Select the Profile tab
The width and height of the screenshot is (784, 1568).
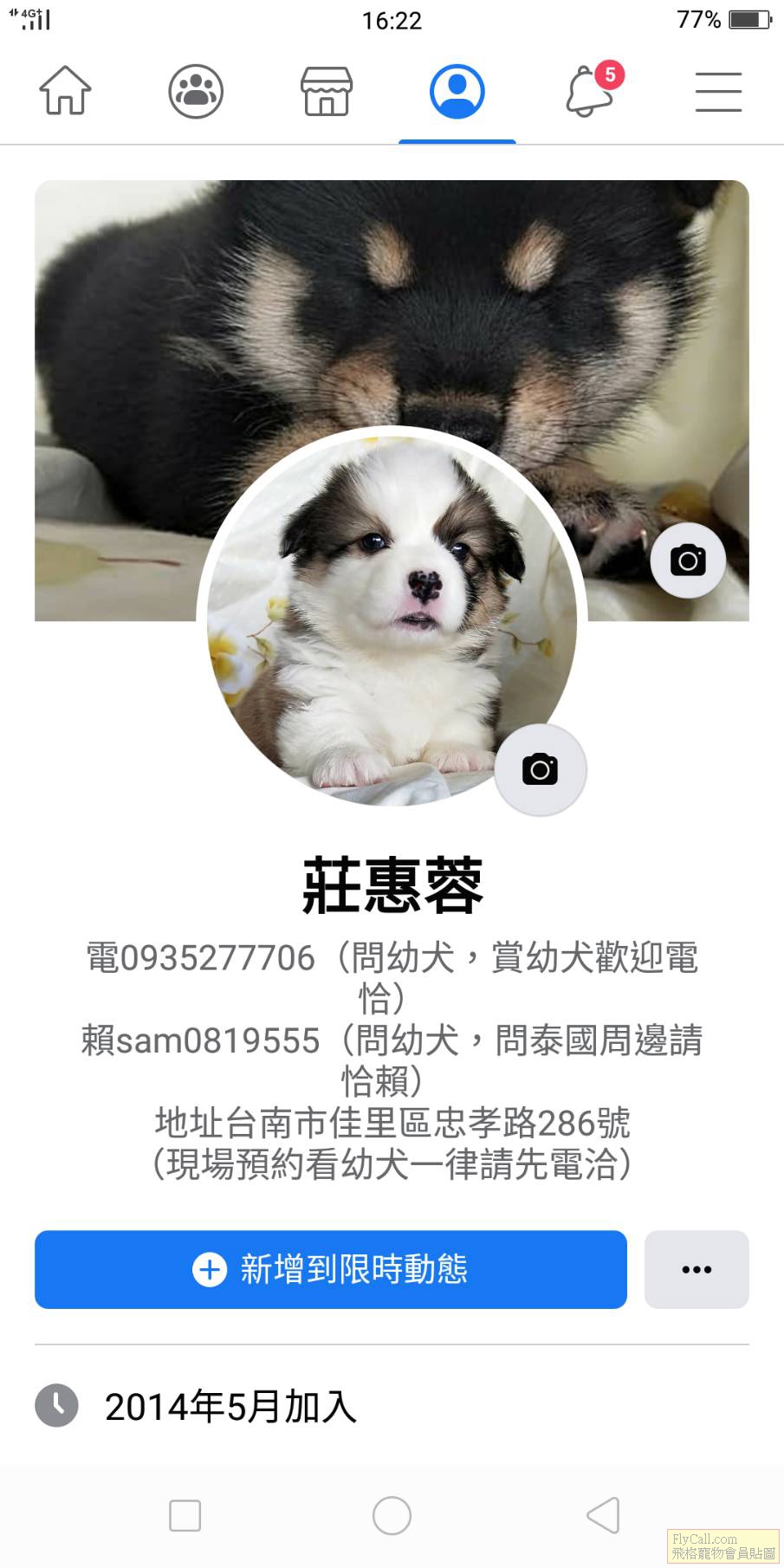pos(457,91)
